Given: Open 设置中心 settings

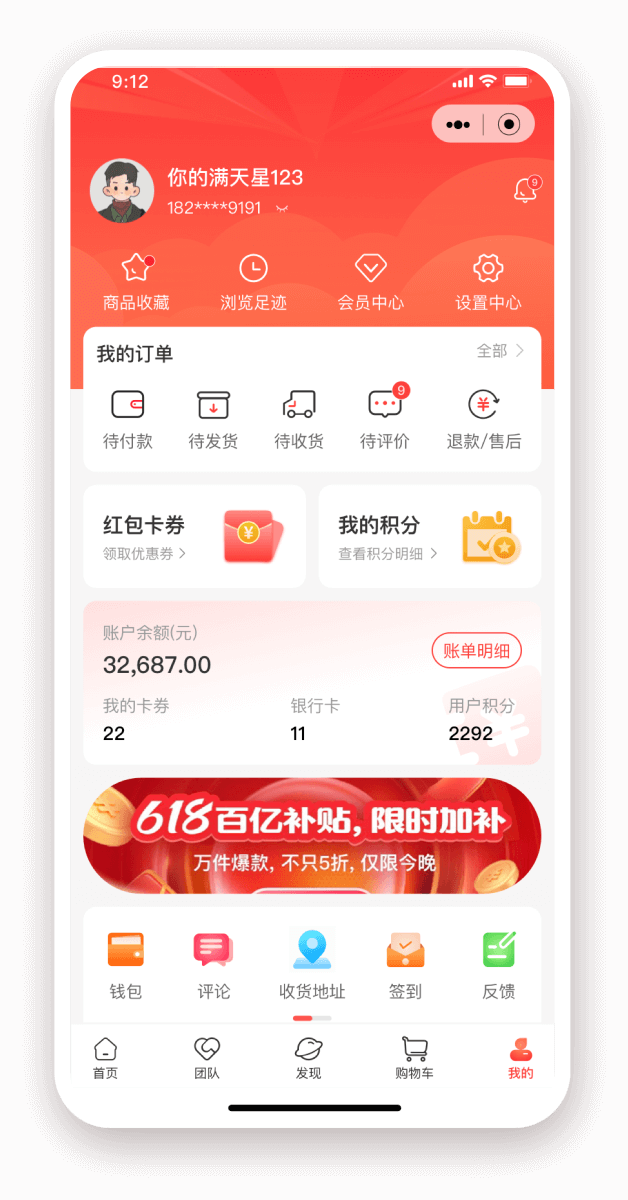Looking at the screenshot, I should (488, 282).
